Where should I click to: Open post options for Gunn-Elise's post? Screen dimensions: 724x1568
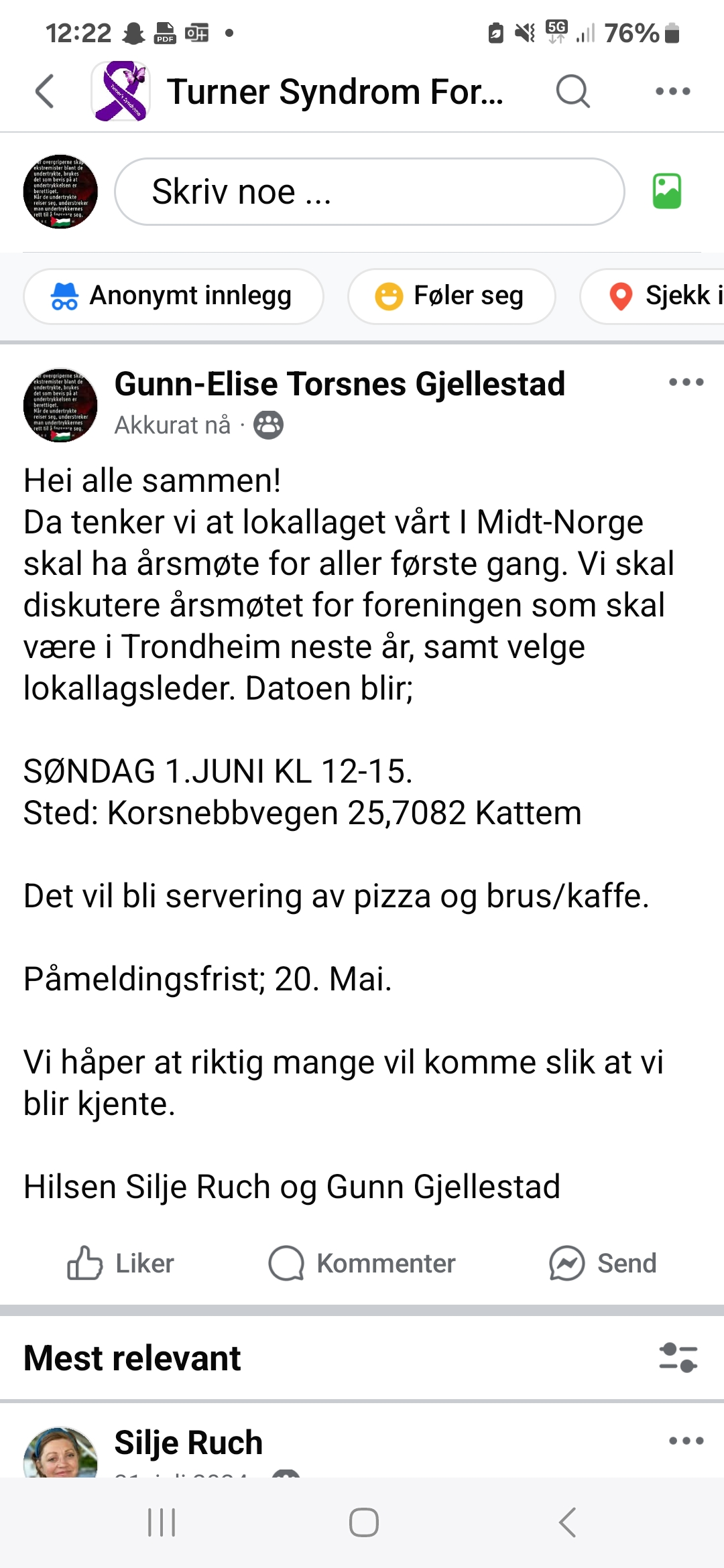click(686, 383)
